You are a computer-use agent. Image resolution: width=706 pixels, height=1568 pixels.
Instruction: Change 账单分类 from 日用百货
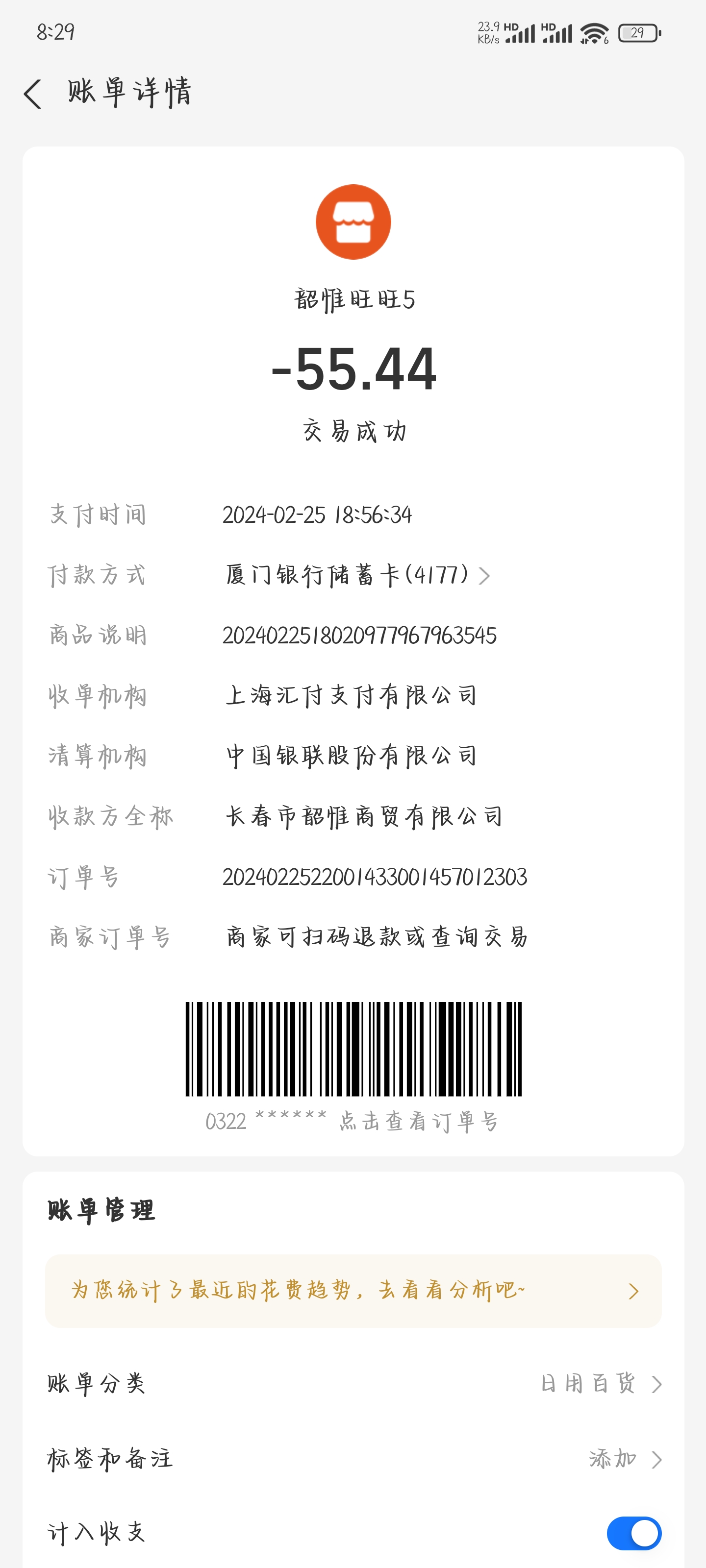tap(600, 1384)
